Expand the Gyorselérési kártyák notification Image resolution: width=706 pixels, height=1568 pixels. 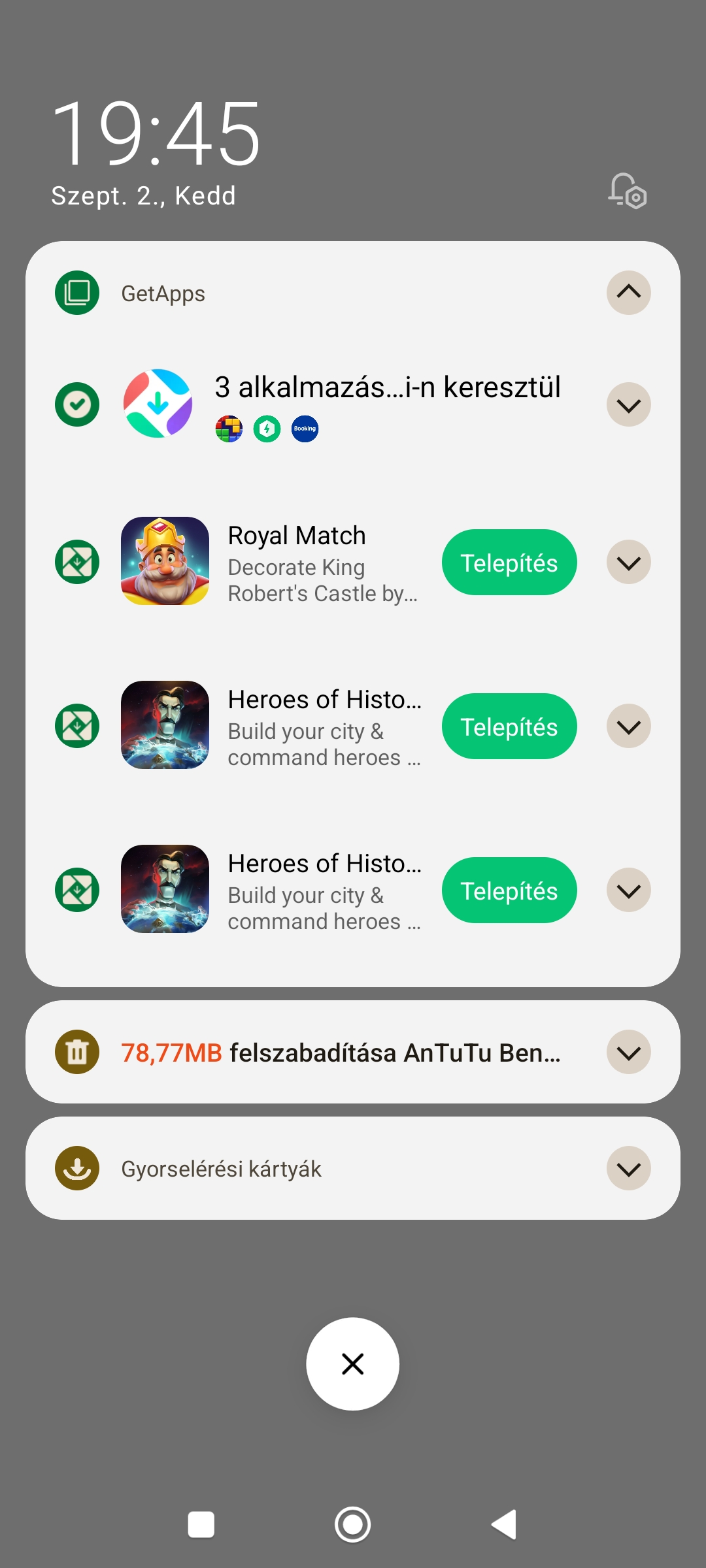click(x=628, y=1169)
